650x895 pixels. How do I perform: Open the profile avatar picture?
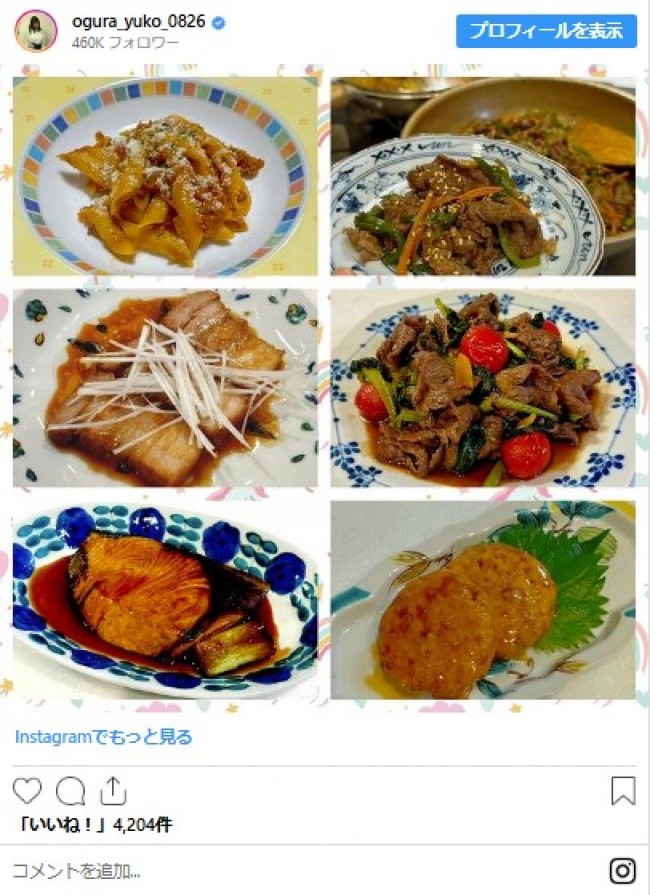click(35, 31)
